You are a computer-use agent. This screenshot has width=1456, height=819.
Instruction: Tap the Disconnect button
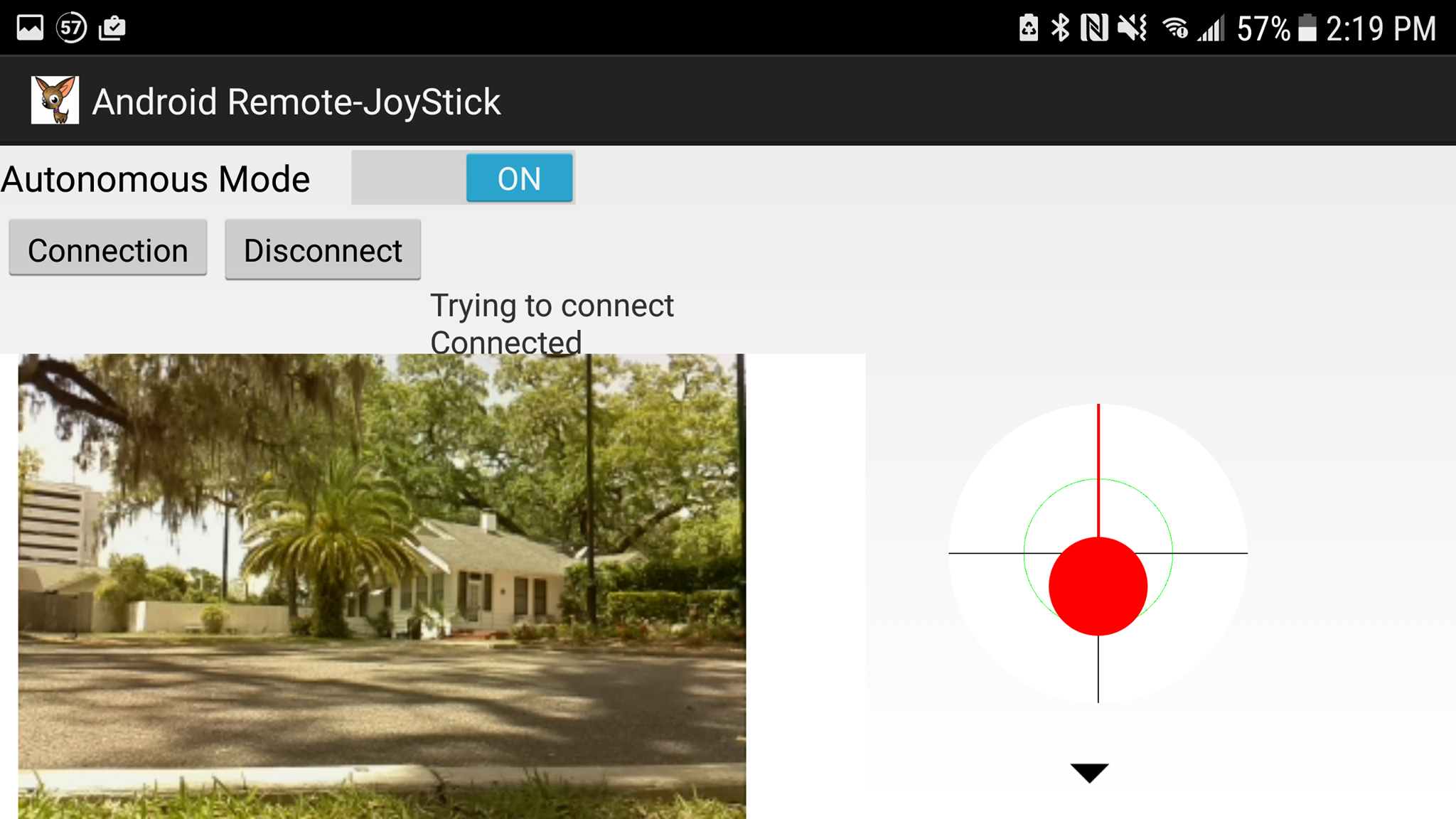click(x=323, y=250)
